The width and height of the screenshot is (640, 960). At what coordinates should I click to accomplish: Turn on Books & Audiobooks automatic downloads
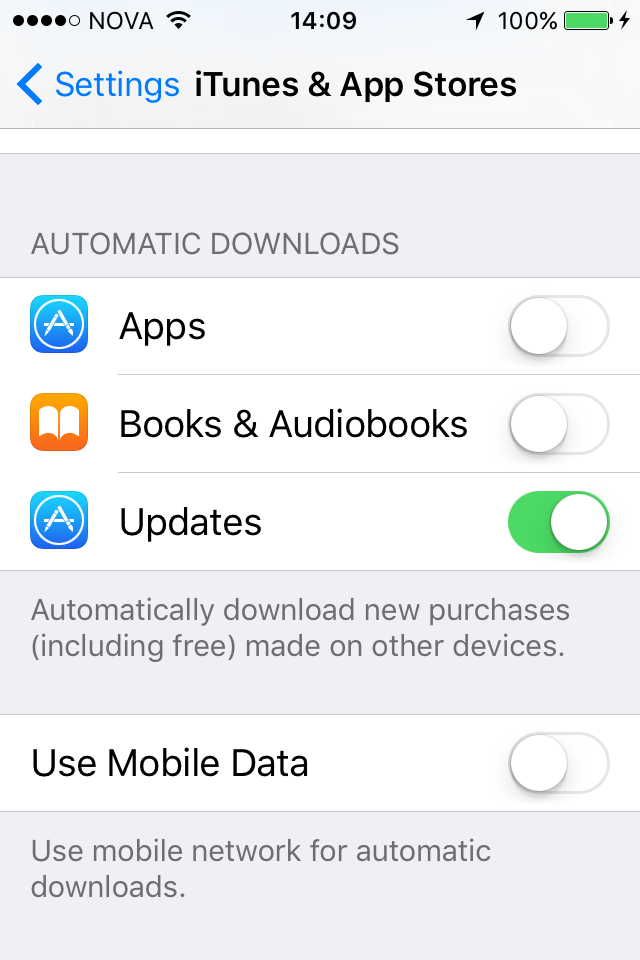click(x=558, y=424)
